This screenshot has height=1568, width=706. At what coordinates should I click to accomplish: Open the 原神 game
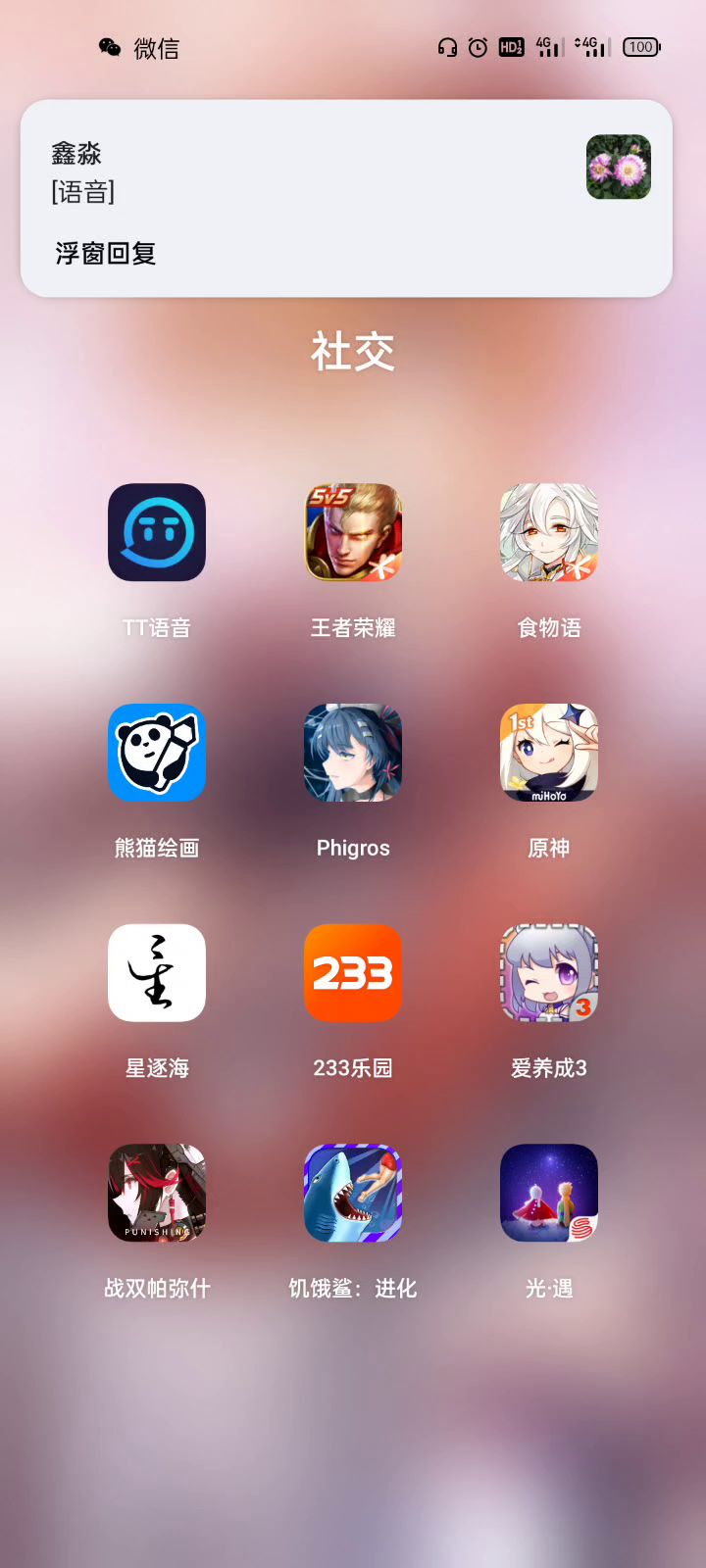tap(549, 753)
